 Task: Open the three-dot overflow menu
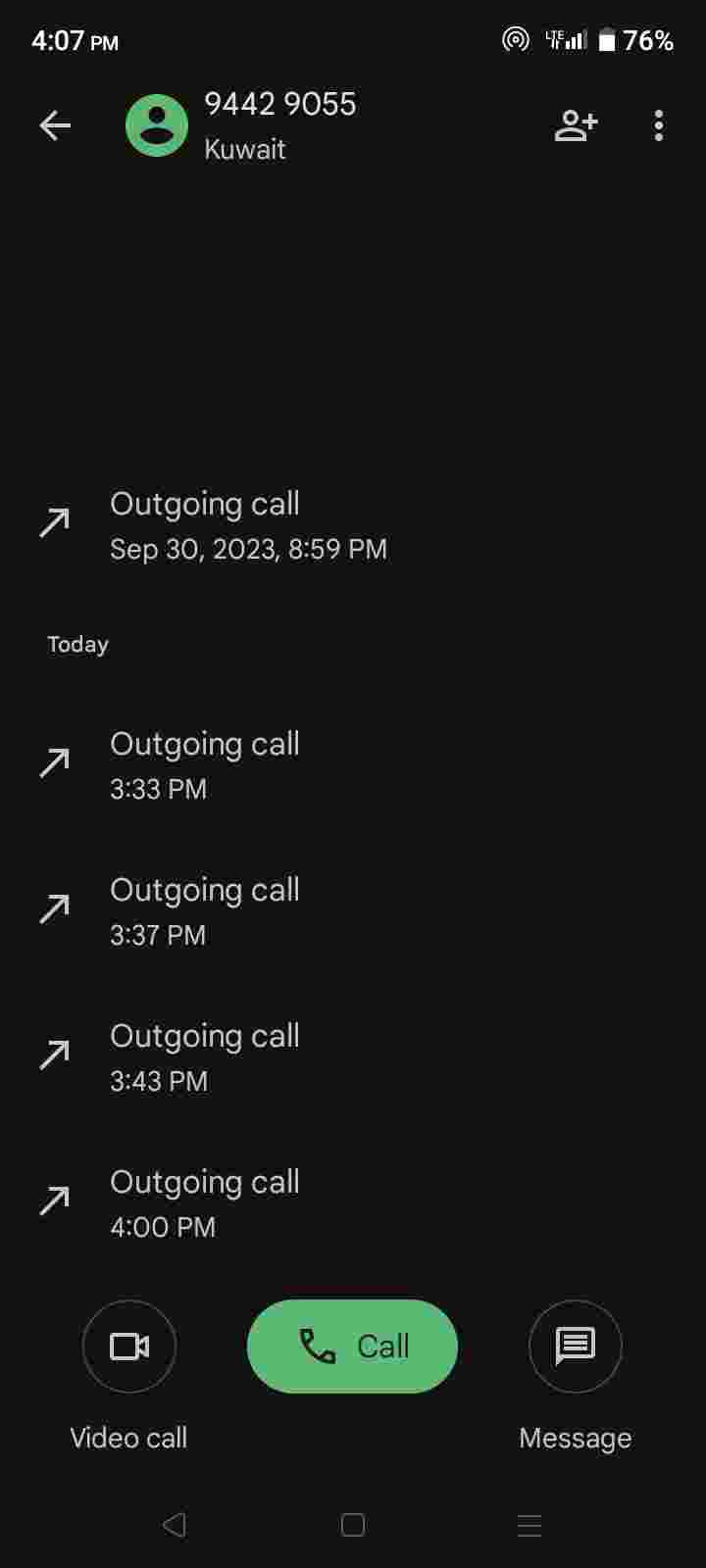pyautogui.click(x=658, y=125)
